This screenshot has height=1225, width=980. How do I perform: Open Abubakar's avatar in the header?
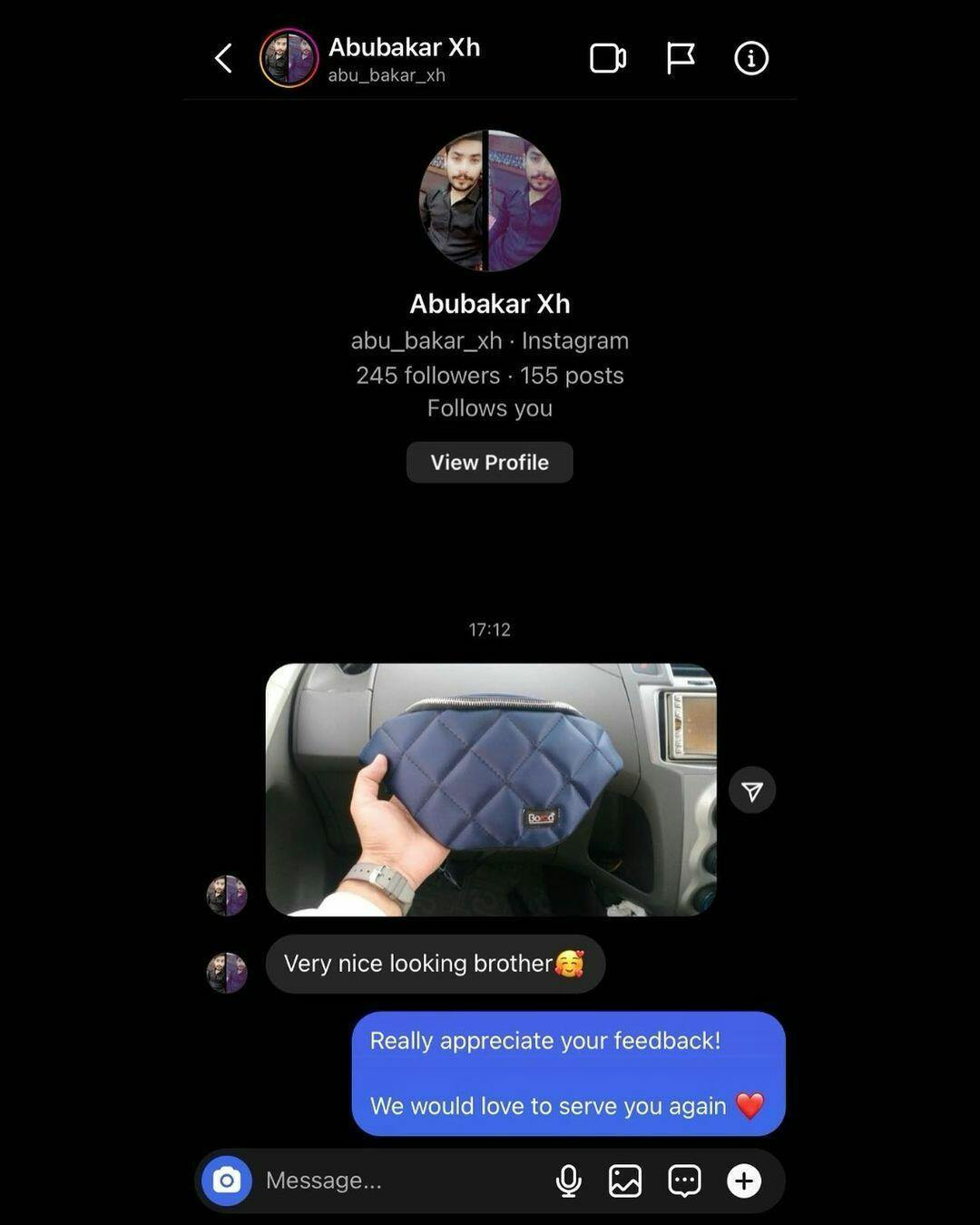tap(289, 59)
